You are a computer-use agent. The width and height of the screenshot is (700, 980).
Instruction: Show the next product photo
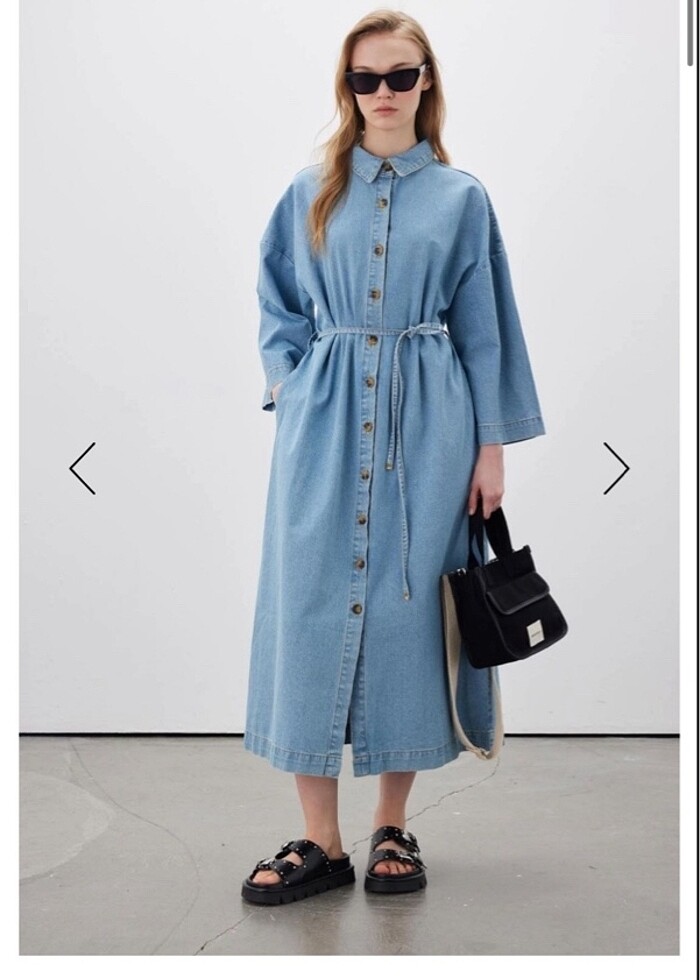point(615,468)
